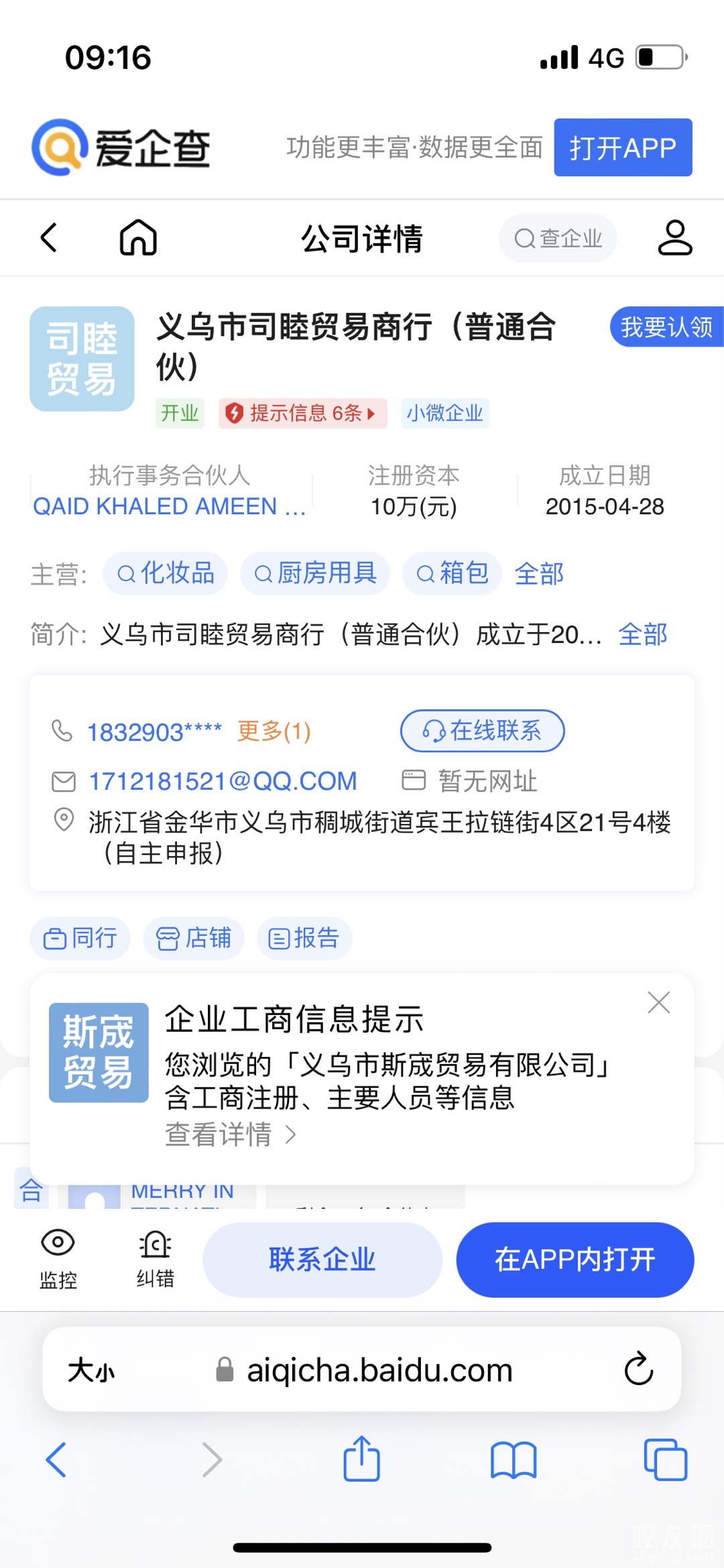This screenshot has width=724, height=1568.
Task: Open the user profile icon
Action: point(674,237)
